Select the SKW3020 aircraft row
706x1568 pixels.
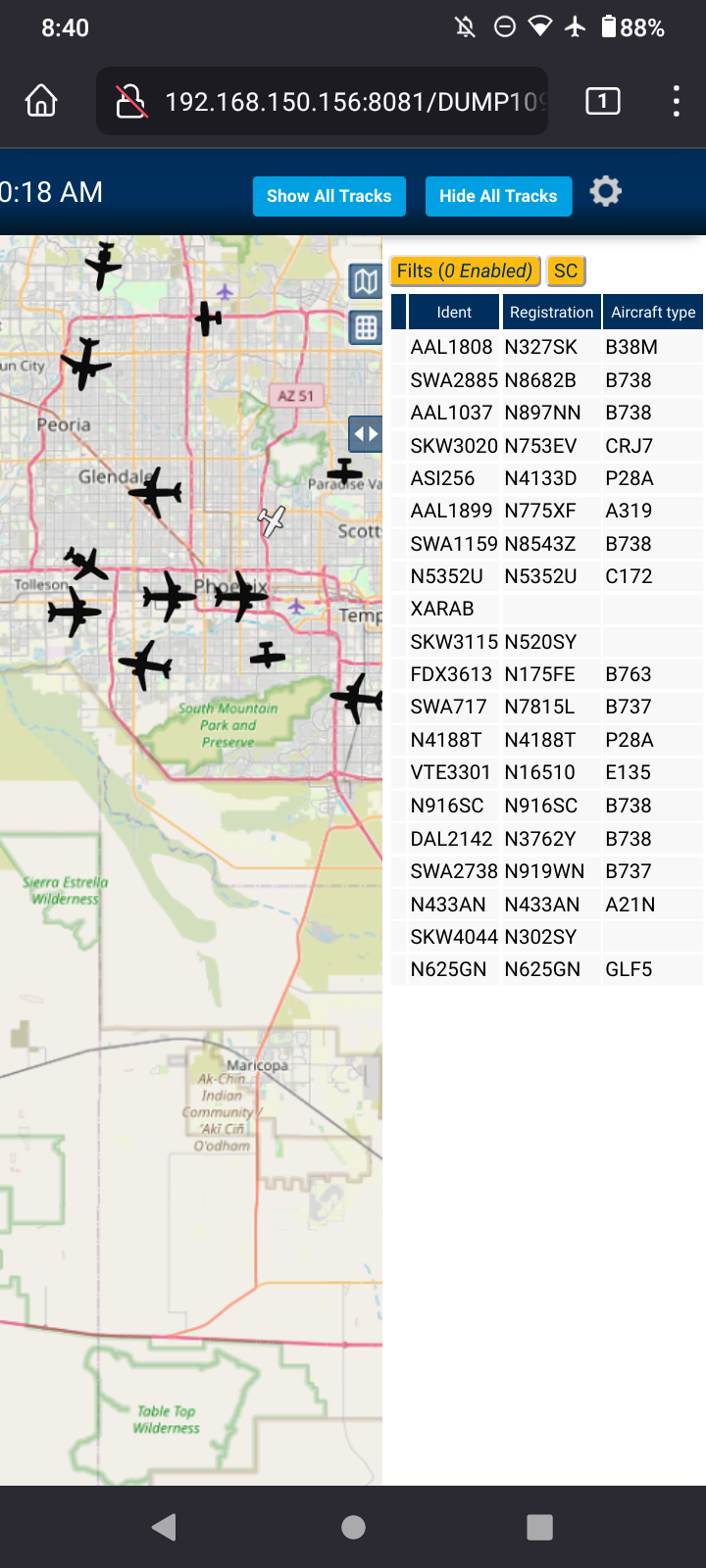coord(547,446)
